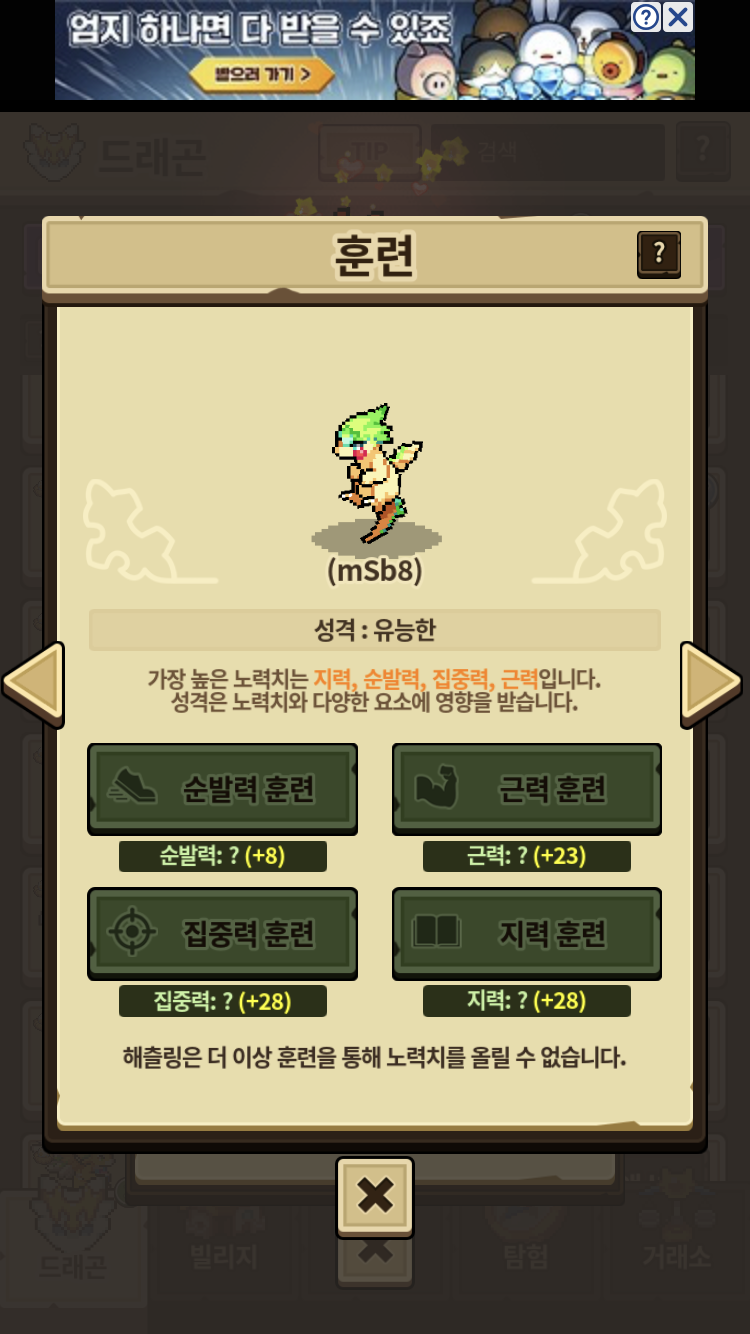The image size is (750, 1334).
Task: Go to the previous dragon with left arrow
Action: [x=35, y=684]
